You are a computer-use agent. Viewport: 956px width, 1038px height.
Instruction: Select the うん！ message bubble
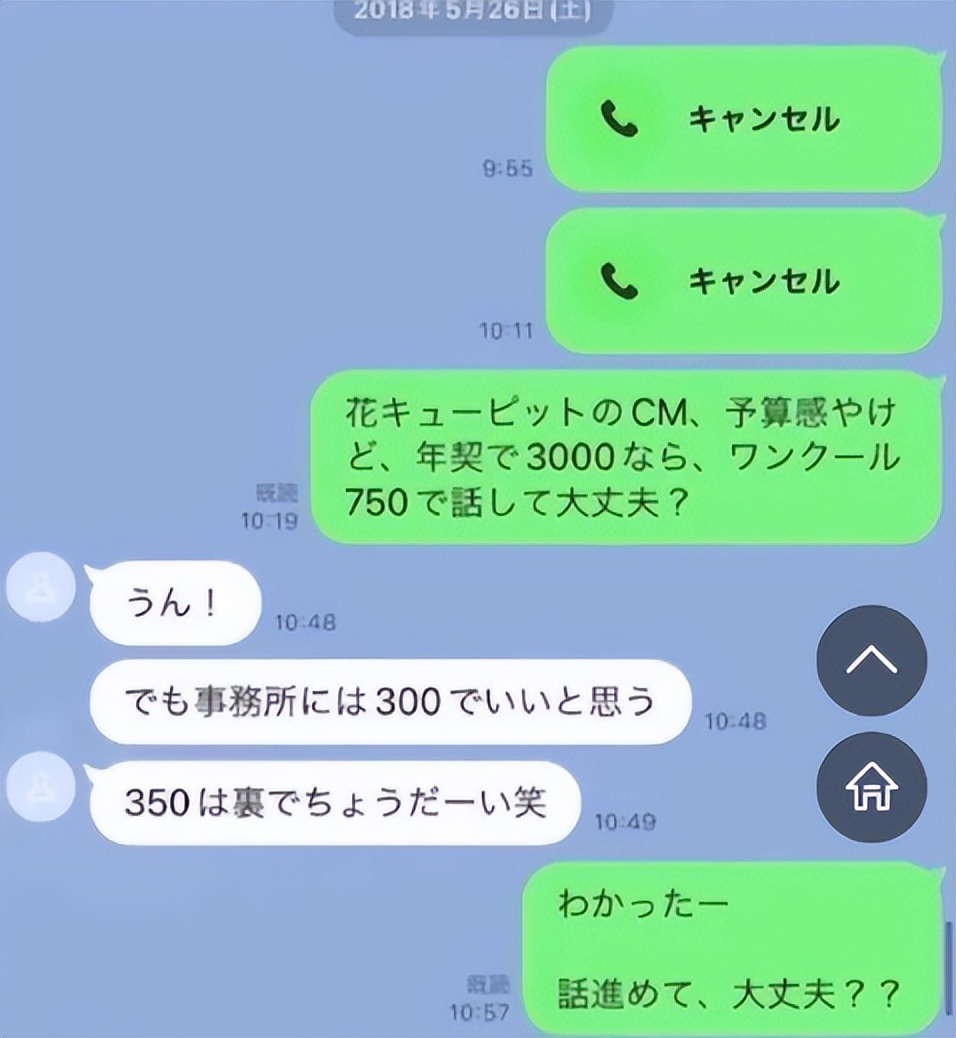[175, 600]
